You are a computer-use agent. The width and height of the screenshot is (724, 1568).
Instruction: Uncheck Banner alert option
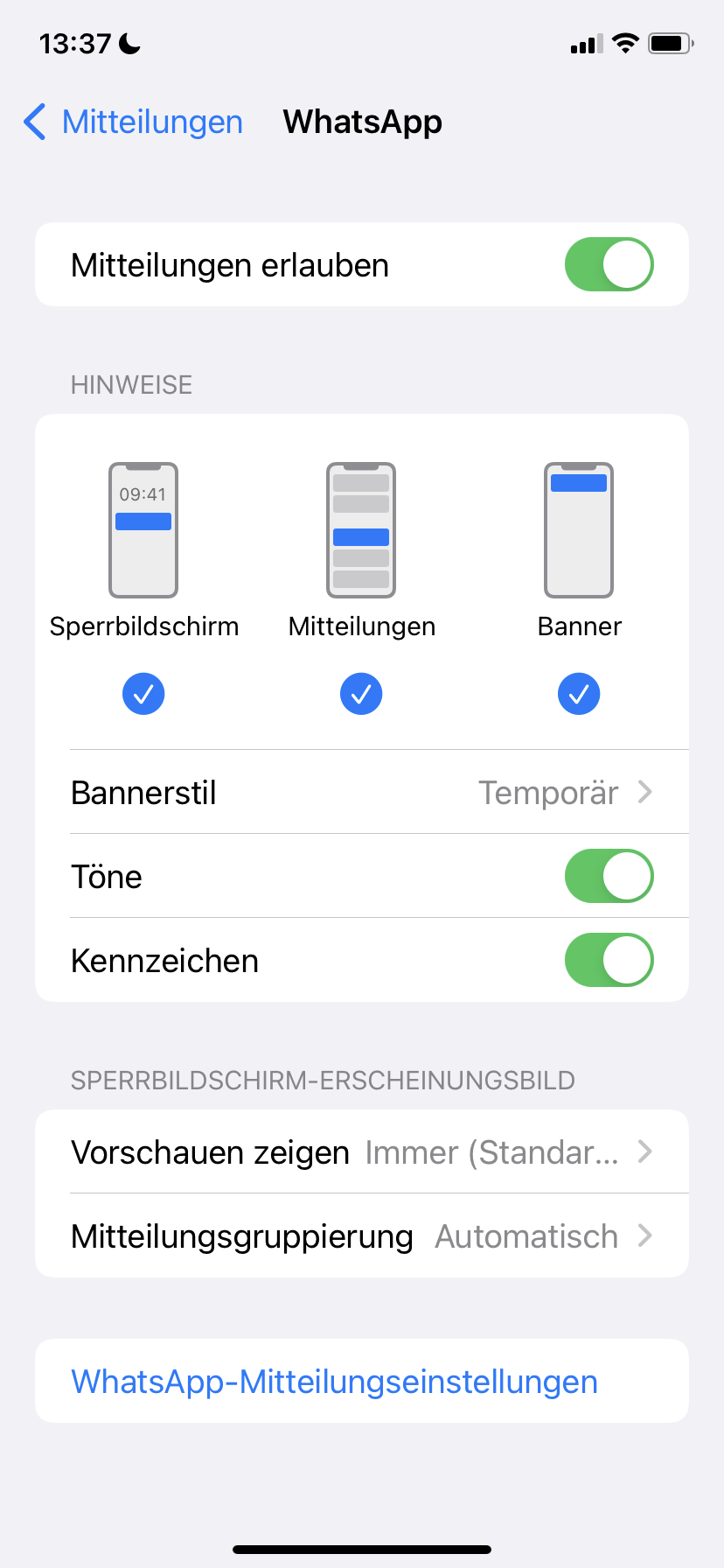(x=579, y=694)
